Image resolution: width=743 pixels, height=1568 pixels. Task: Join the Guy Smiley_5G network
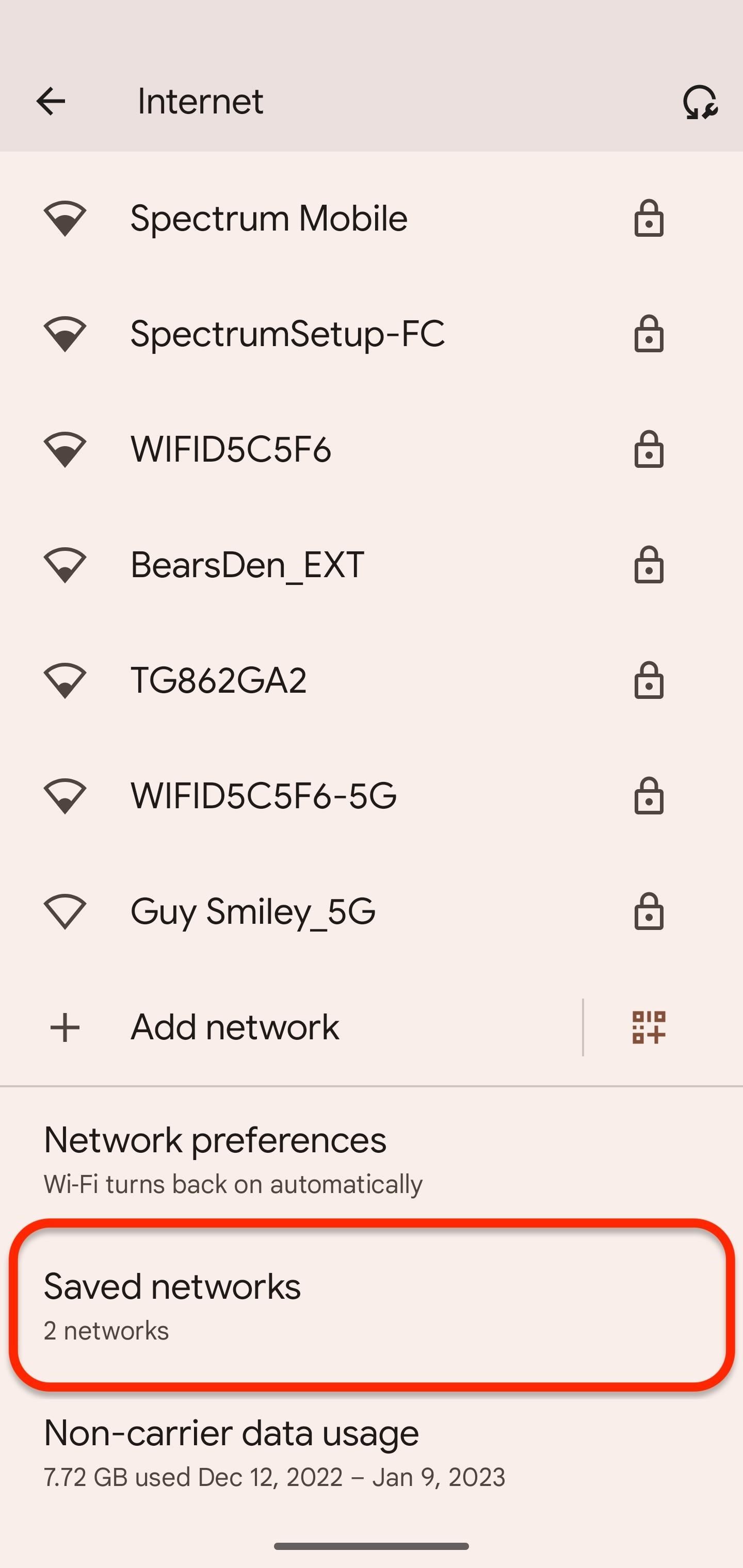pos(253,911)
